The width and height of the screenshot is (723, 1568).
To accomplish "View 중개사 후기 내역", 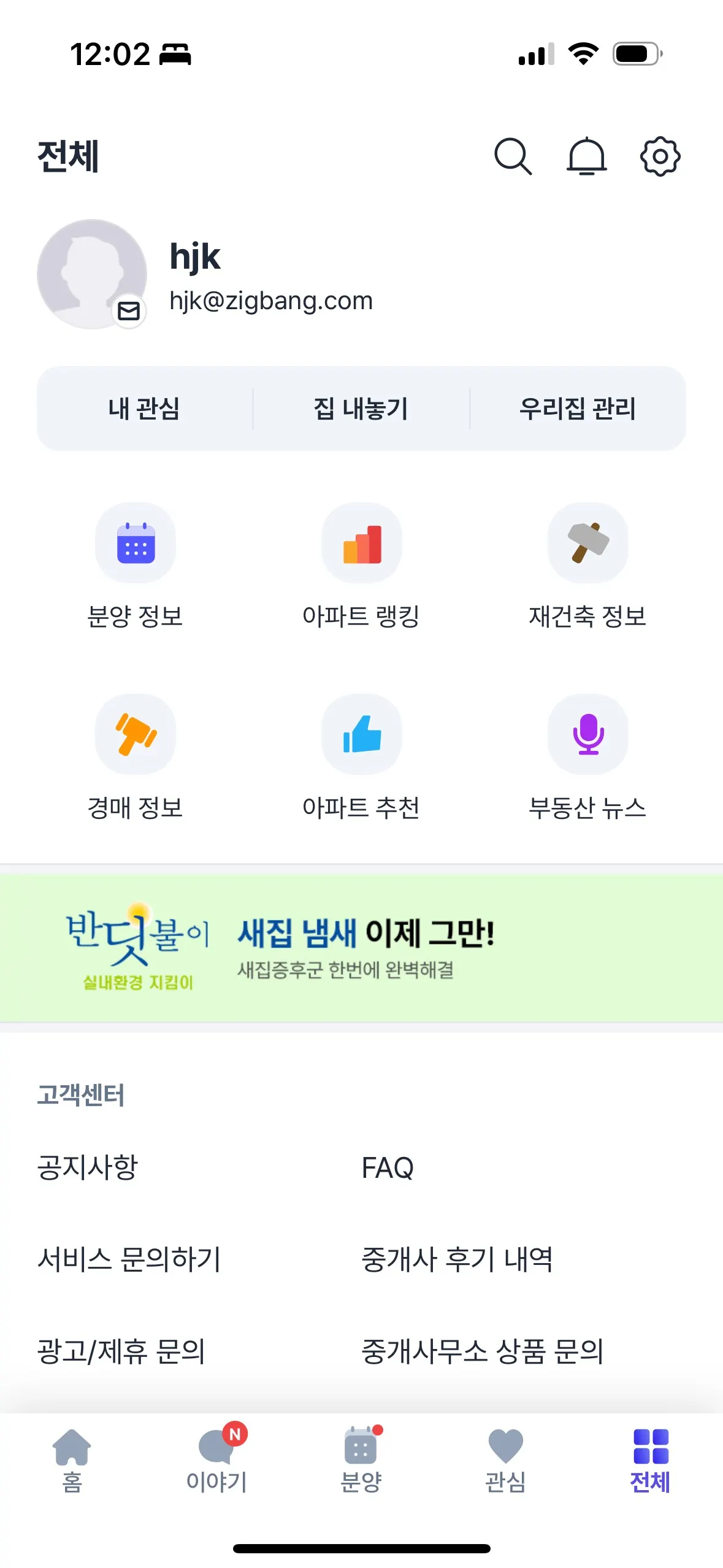I will [457, 1259].
